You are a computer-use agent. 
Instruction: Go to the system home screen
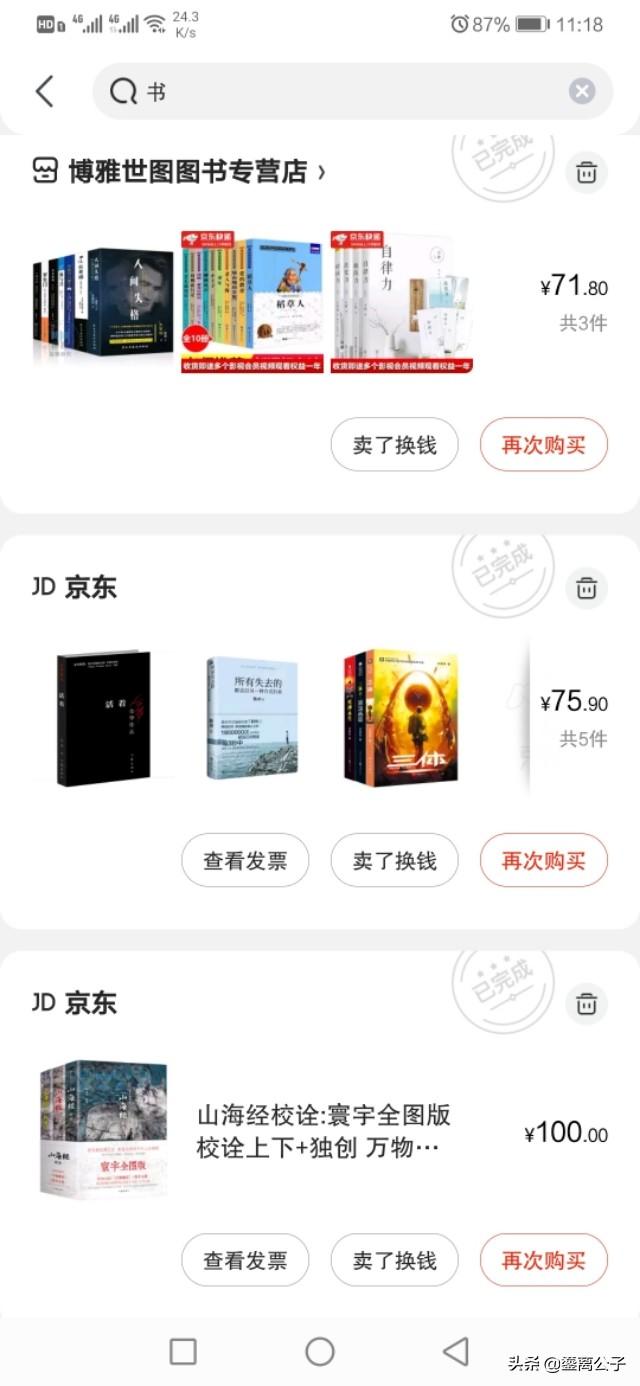320,1352
